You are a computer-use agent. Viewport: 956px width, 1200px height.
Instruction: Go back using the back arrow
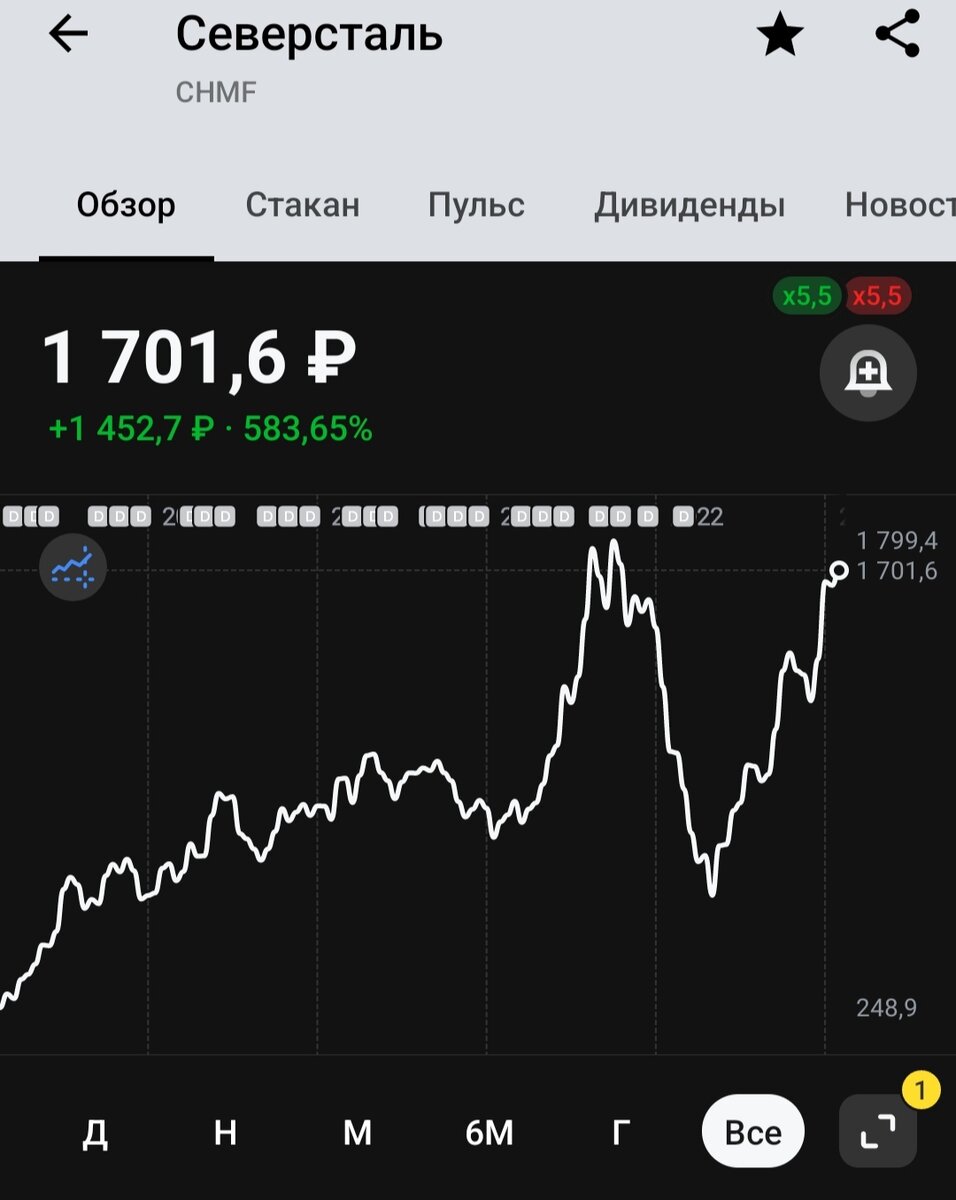click(66, 33)
